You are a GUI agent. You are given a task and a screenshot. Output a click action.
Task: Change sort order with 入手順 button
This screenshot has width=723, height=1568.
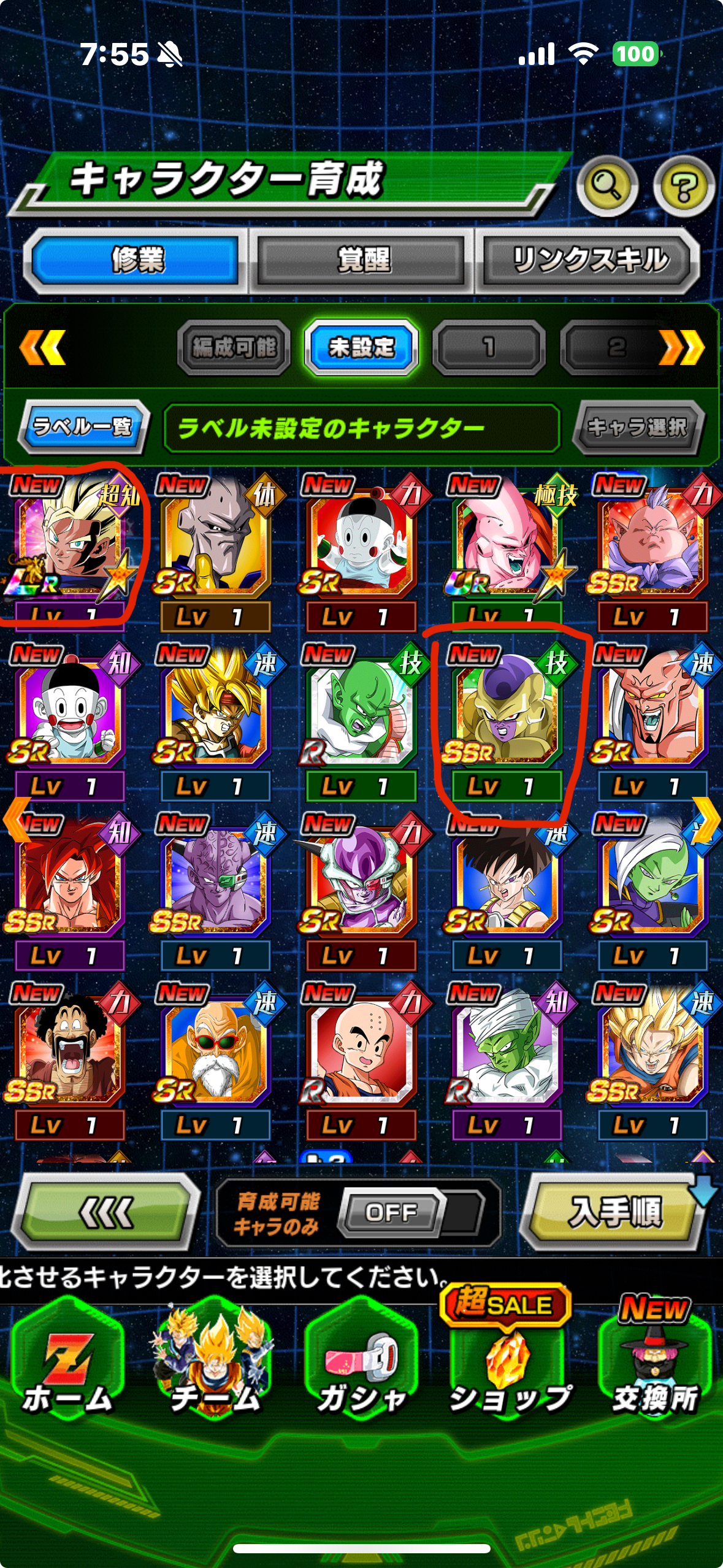click(614, 1212)
